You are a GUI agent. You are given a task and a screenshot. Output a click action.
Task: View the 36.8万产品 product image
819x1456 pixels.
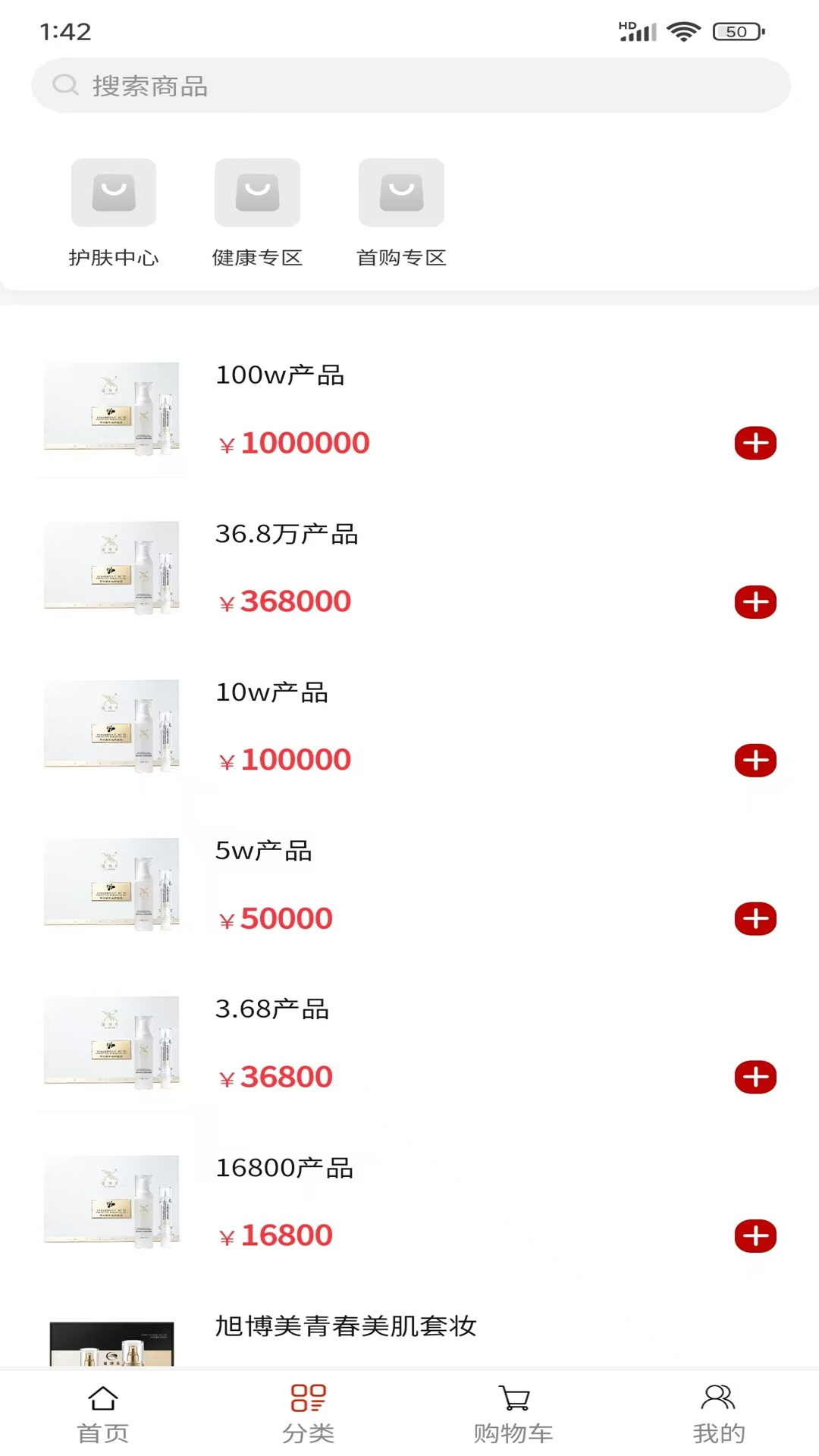click(111, 567)
